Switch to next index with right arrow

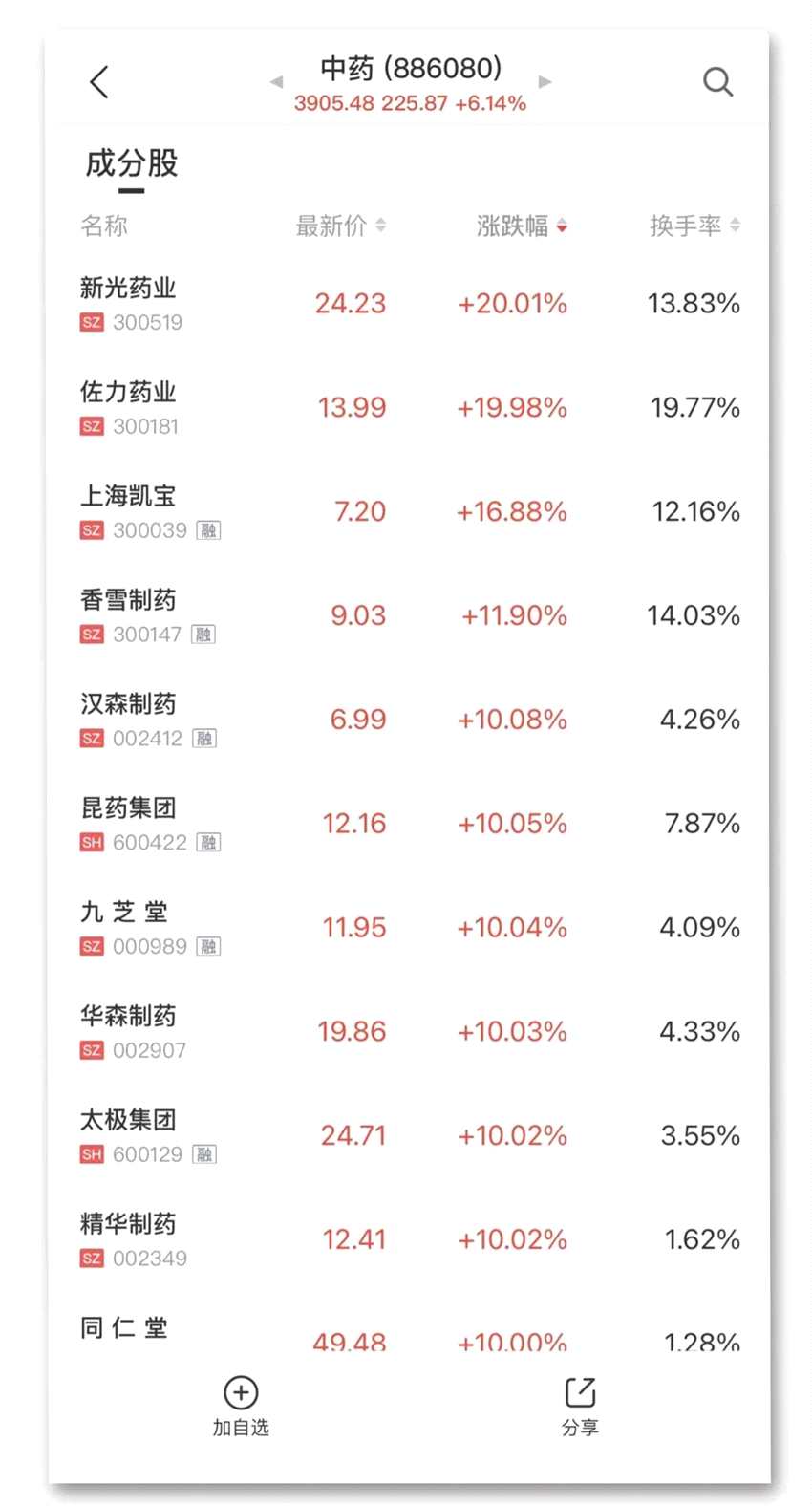click(545, 82)
